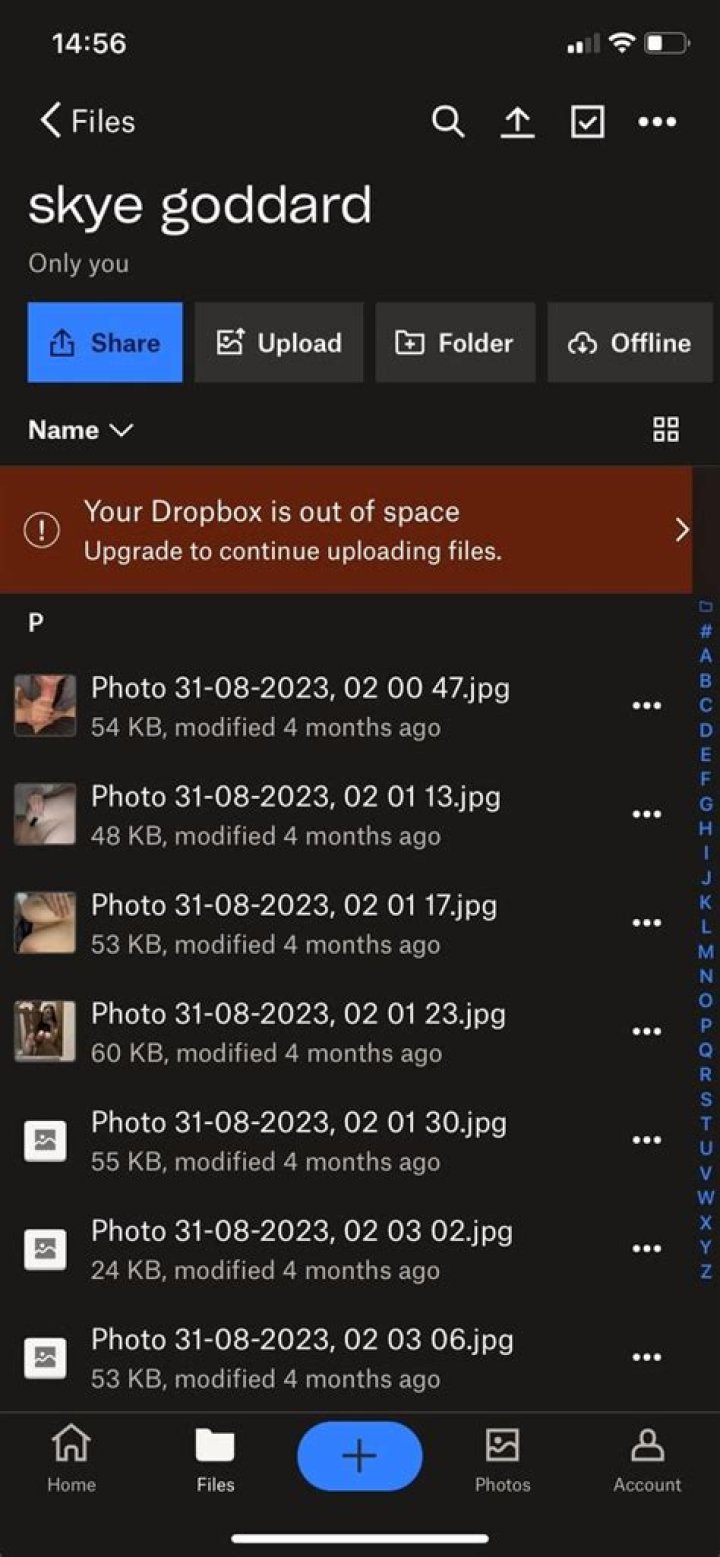Open options for Photo 02 03 06.jpg
The height and width of the screenshot is (1557, 720).
[x=647, y=1357]
